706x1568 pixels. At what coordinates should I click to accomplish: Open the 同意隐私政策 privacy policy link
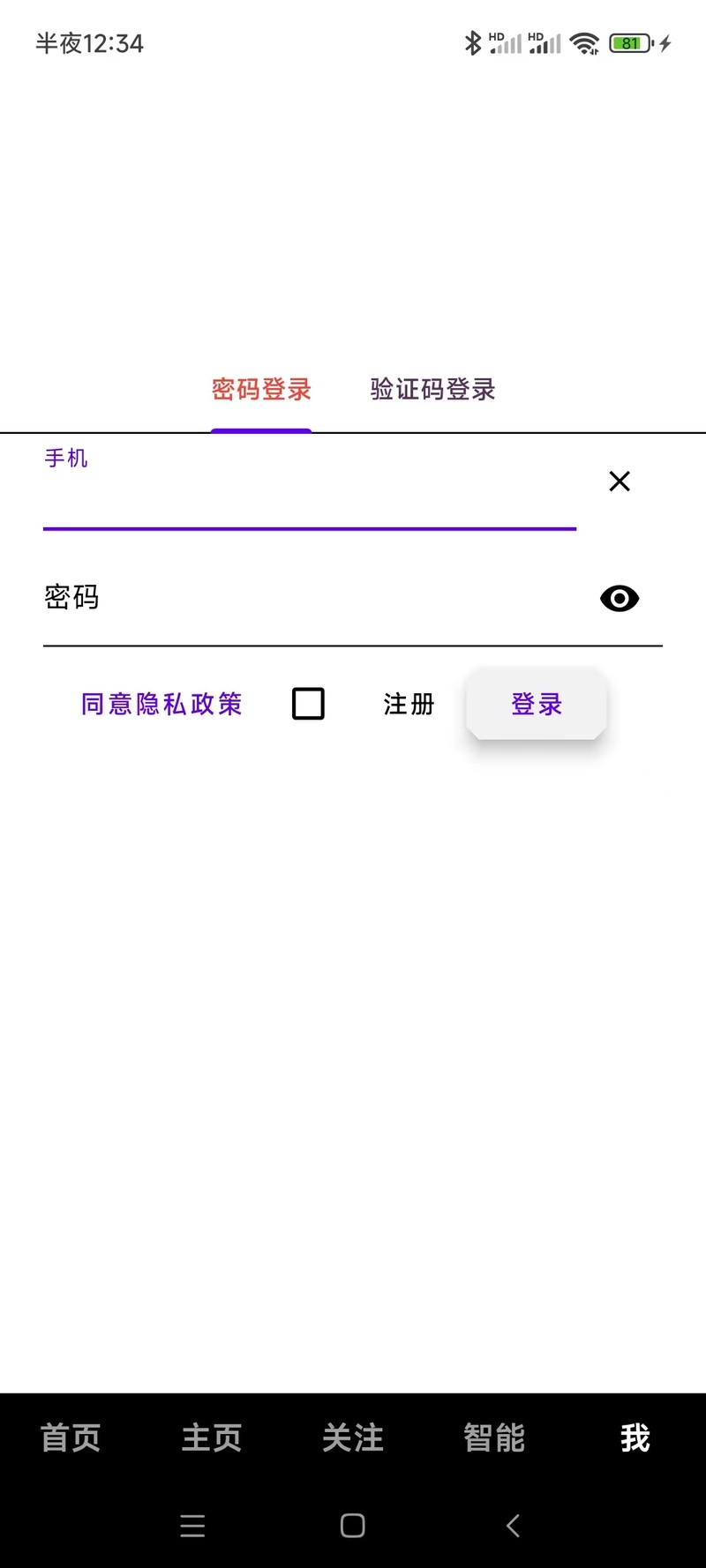161,704
